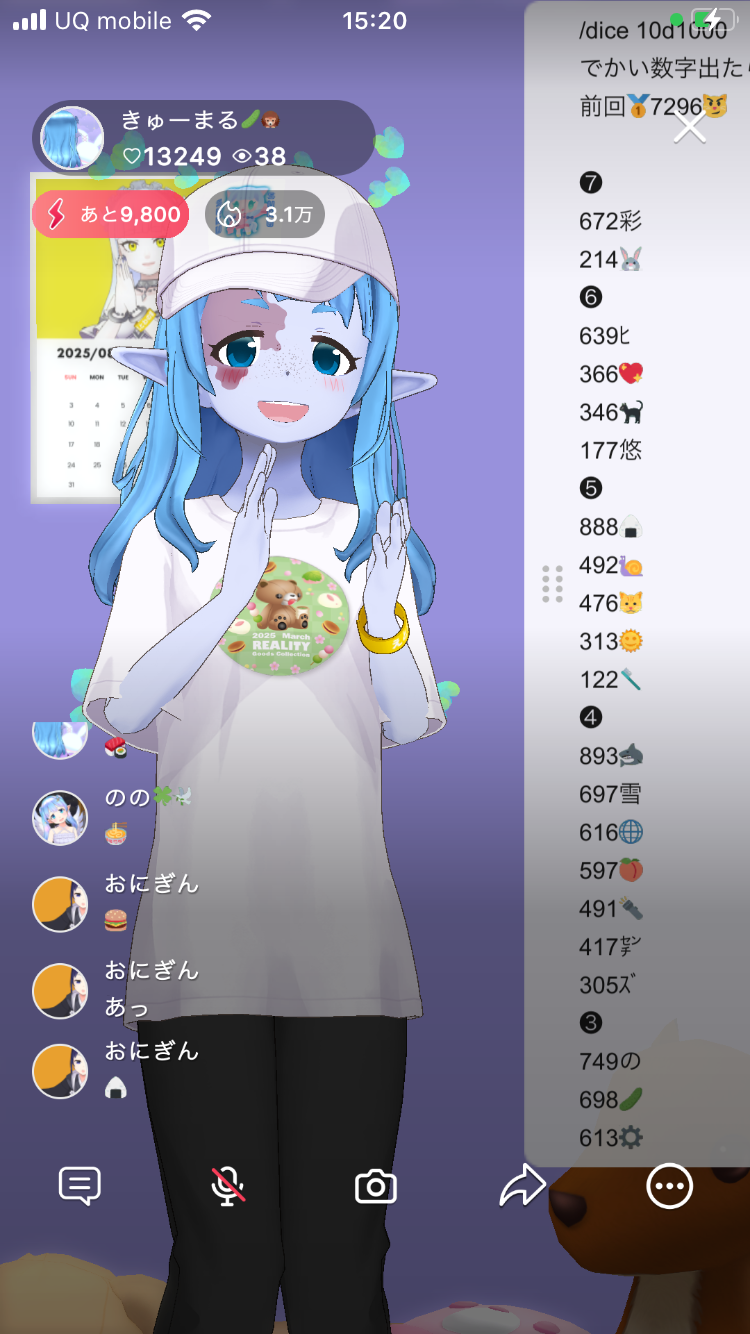Open the more options menu
The width and height of the screenshot is (750, 1334).
[669, 1187]
